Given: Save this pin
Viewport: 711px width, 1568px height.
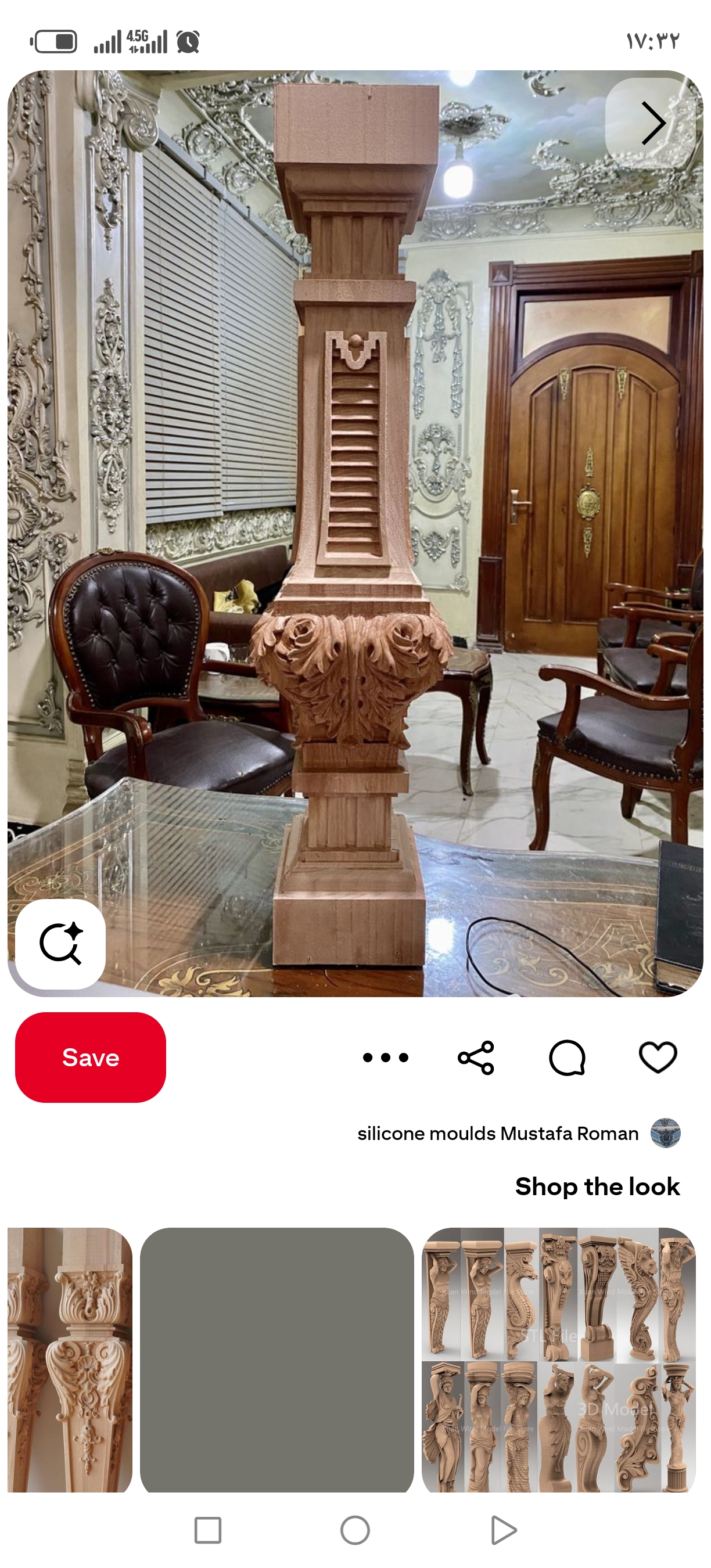Looking at the screenshot, I should click(90, 1058).
